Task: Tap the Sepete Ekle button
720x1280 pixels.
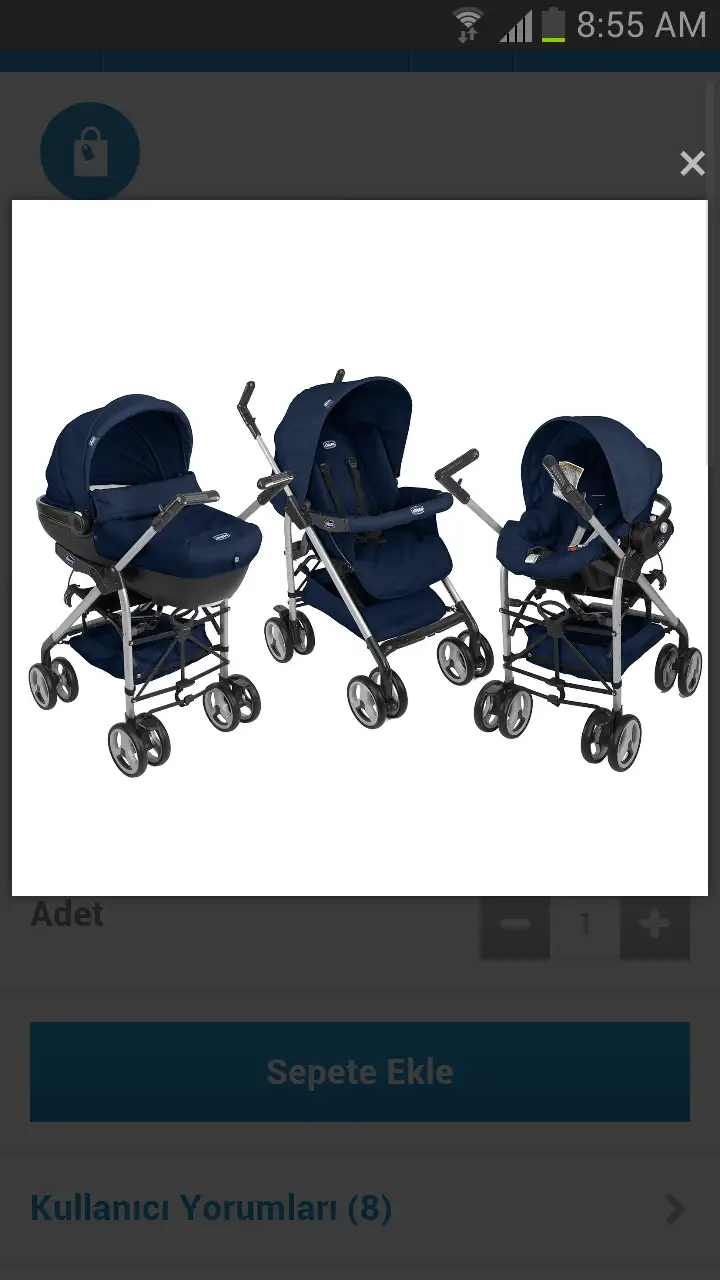Action: tap(360, 1072)
